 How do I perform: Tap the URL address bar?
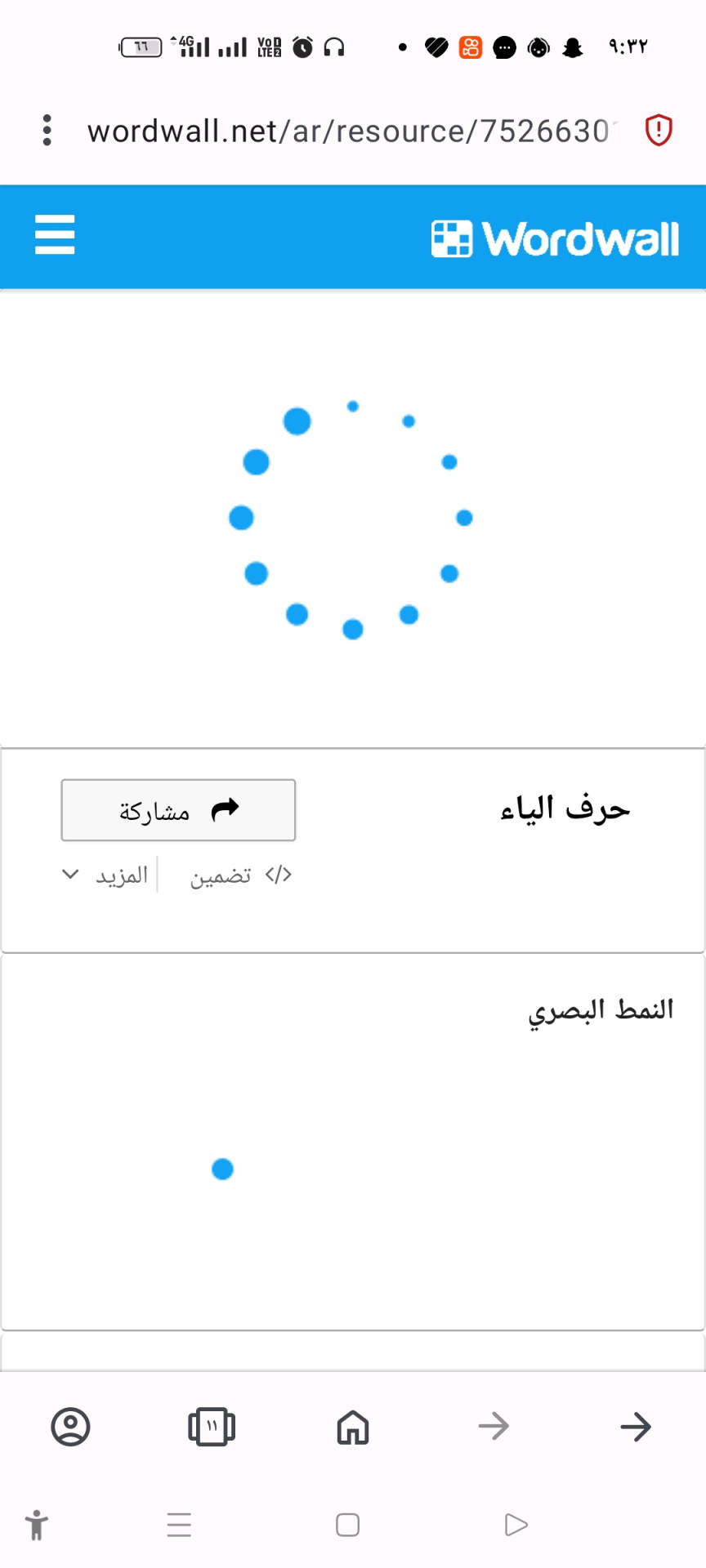351,131
